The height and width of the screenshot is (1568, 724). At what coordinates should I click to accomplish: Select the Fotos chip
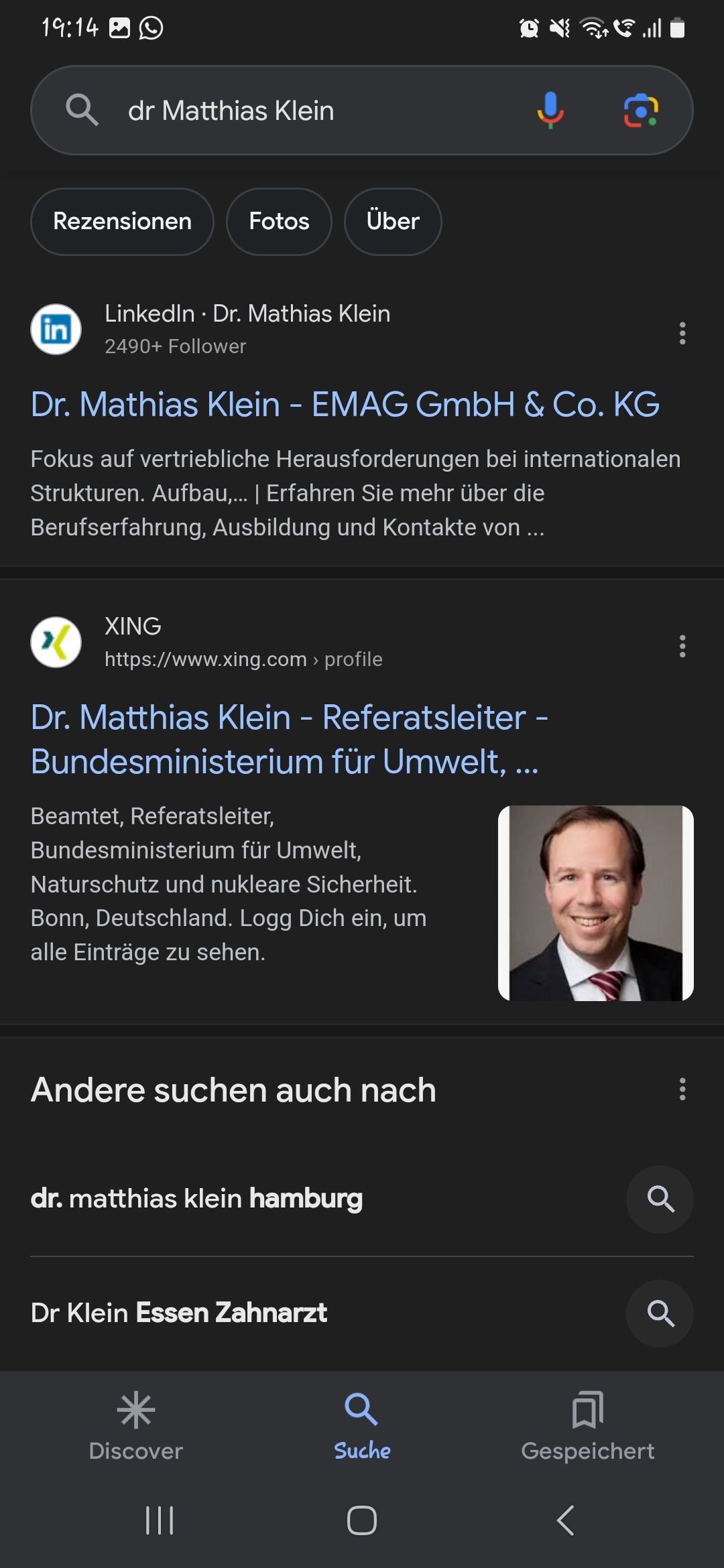[279, 221]
